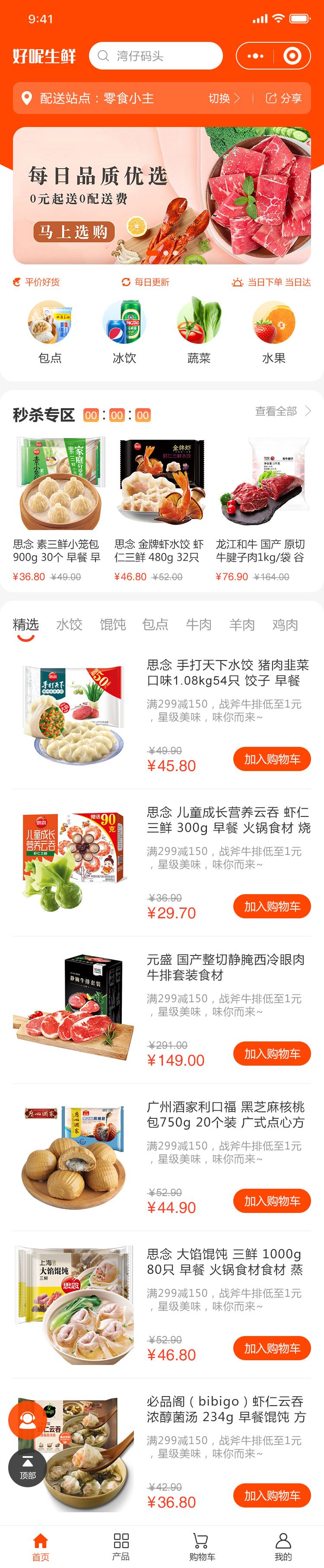Close the mini program via circle icon
Image resolution: width=324 pixels, height=1568 pixels.
click(292, 56)
